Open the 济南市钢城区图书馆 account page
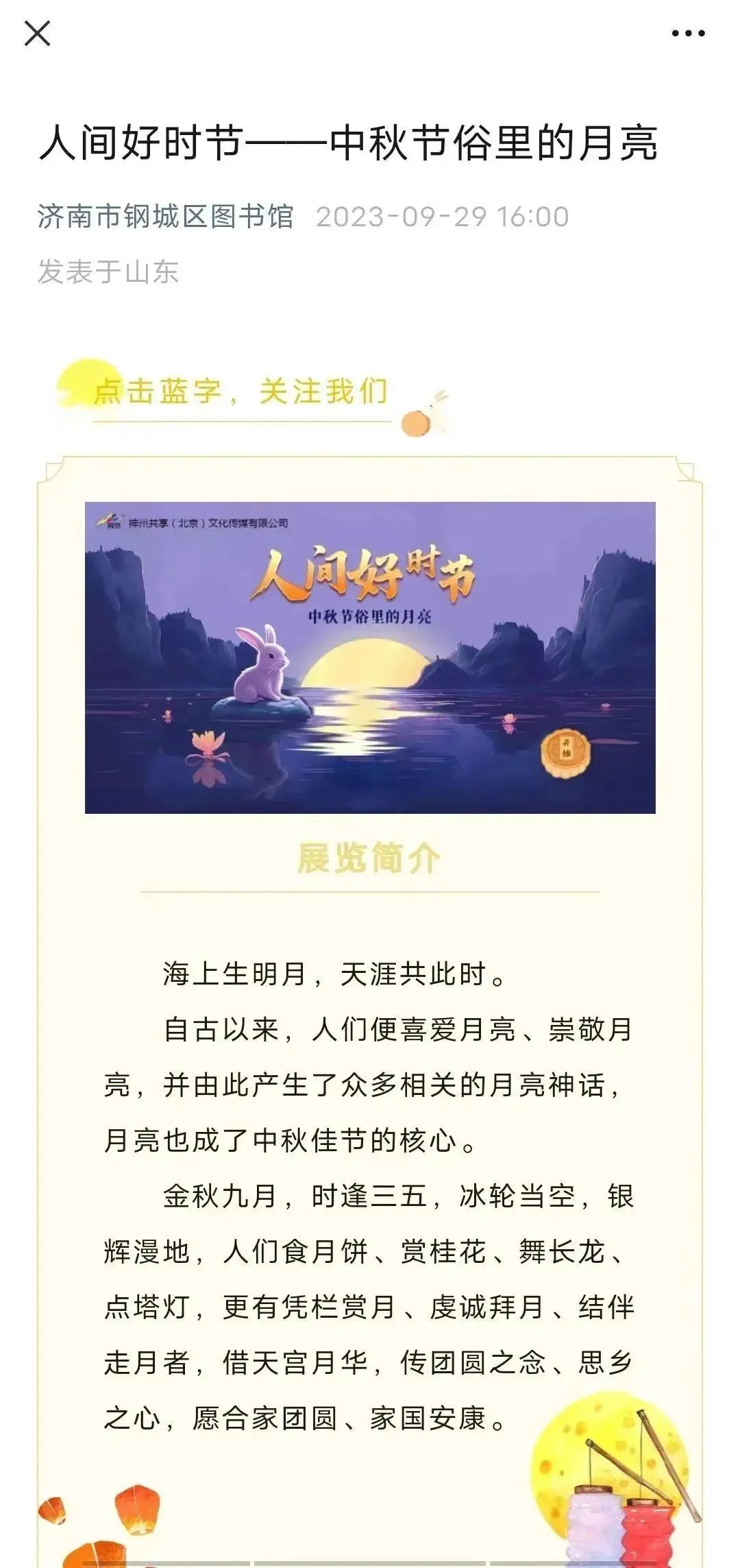 165,217
